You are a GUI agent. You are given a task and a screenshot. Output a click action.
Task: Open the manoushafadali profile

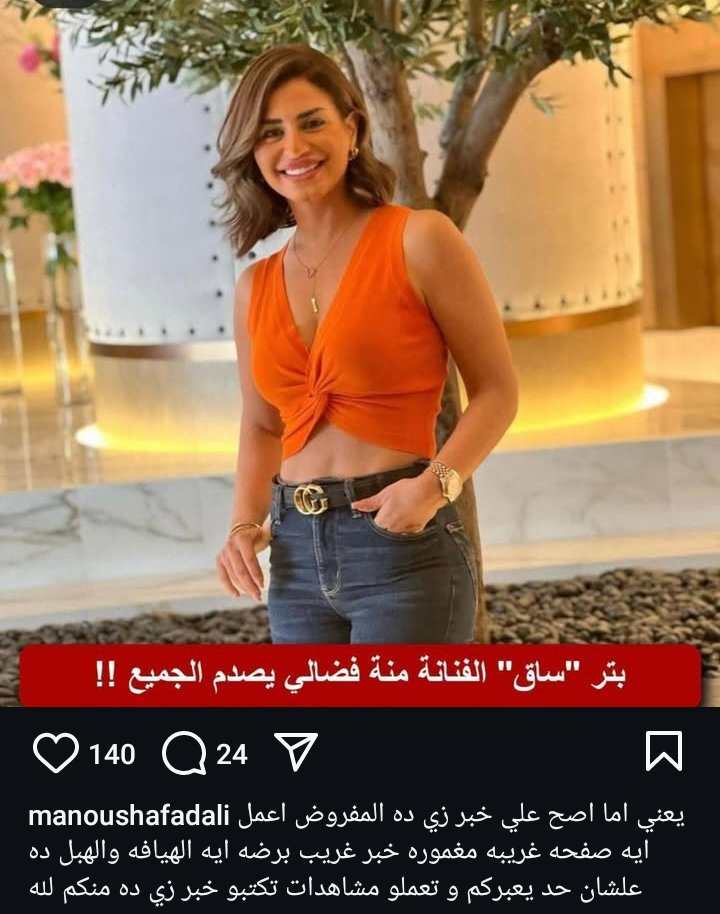130,816
